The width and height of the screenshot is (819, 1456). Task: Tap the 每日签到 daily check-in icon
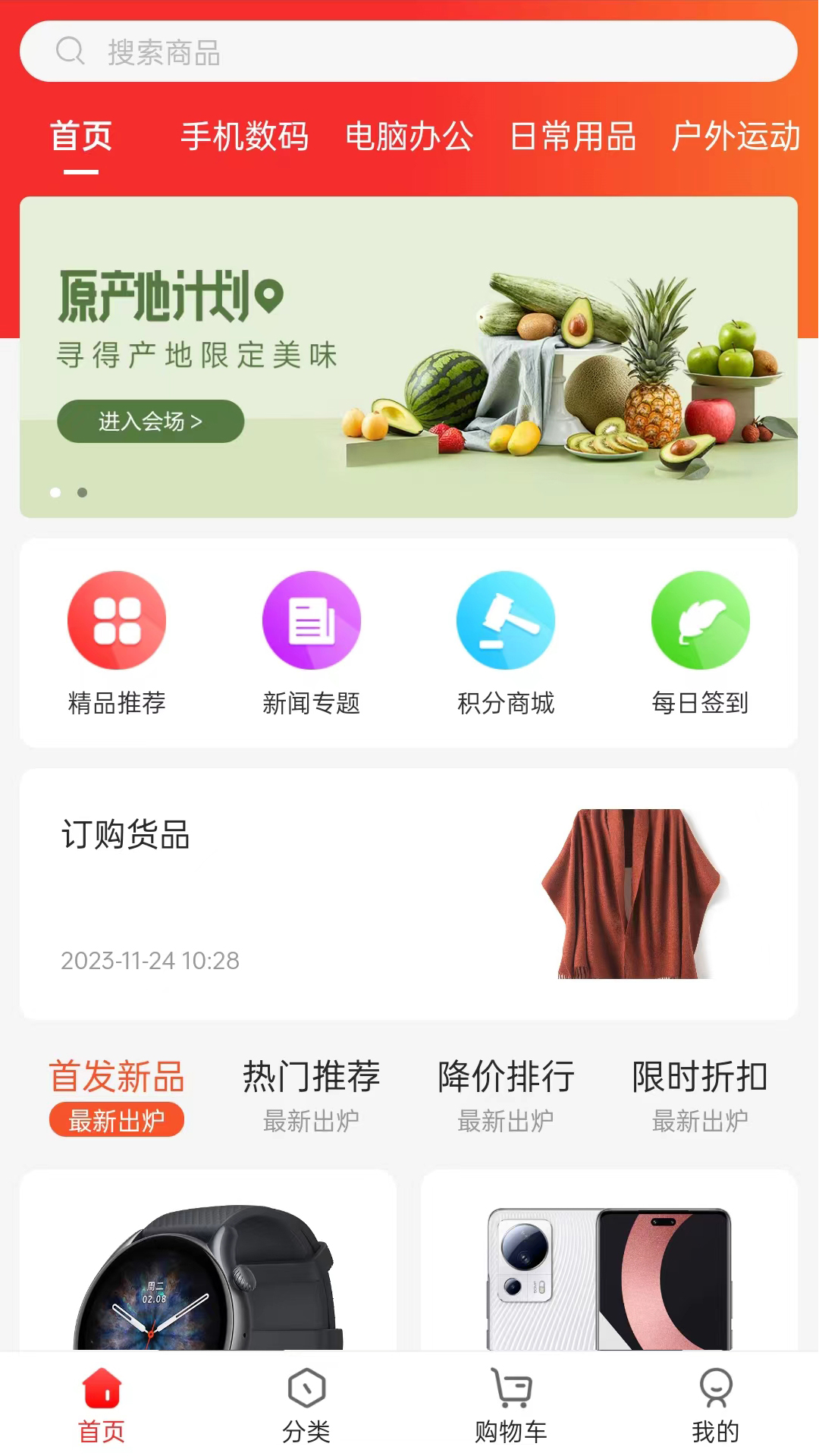701,620
